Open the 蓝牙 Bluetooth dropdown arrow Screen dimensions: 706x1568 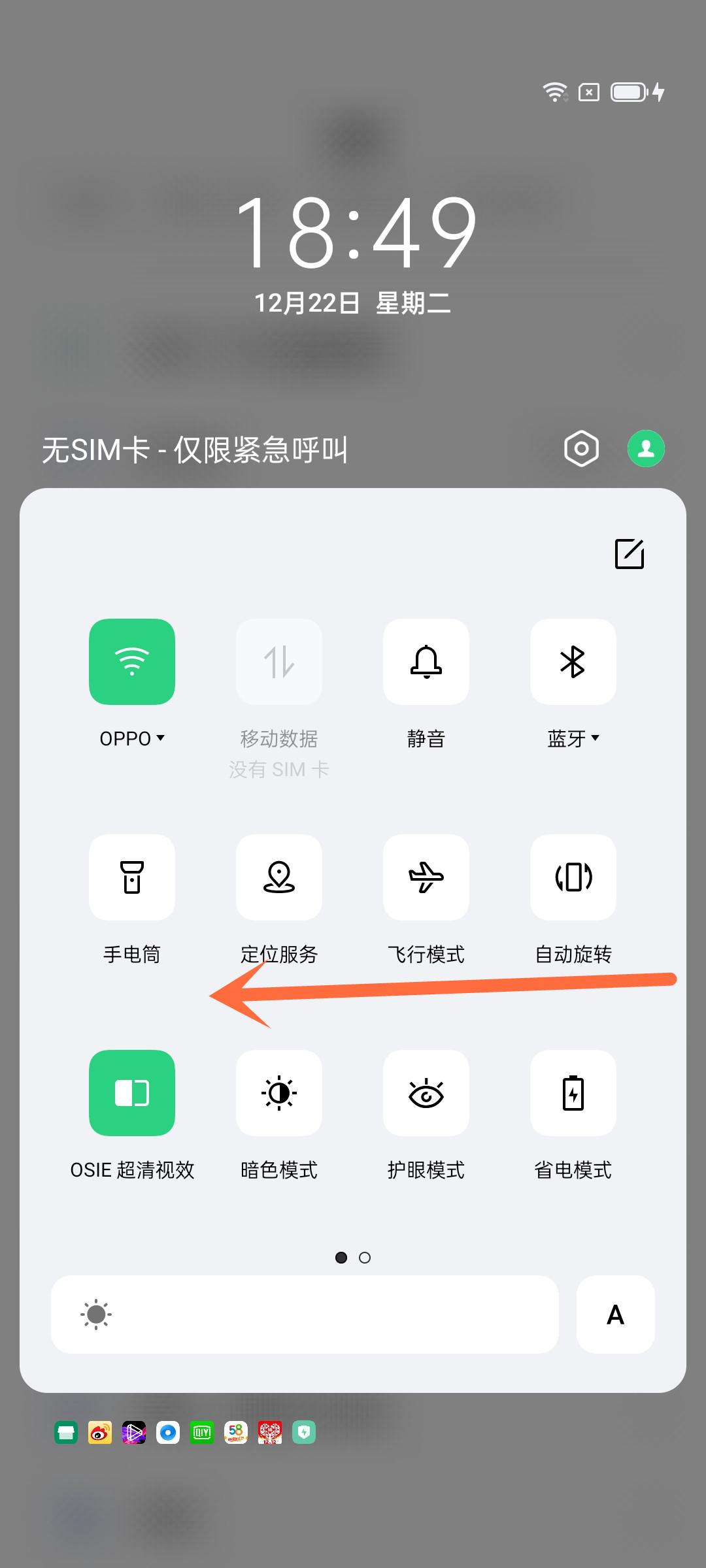click(595, 739)
